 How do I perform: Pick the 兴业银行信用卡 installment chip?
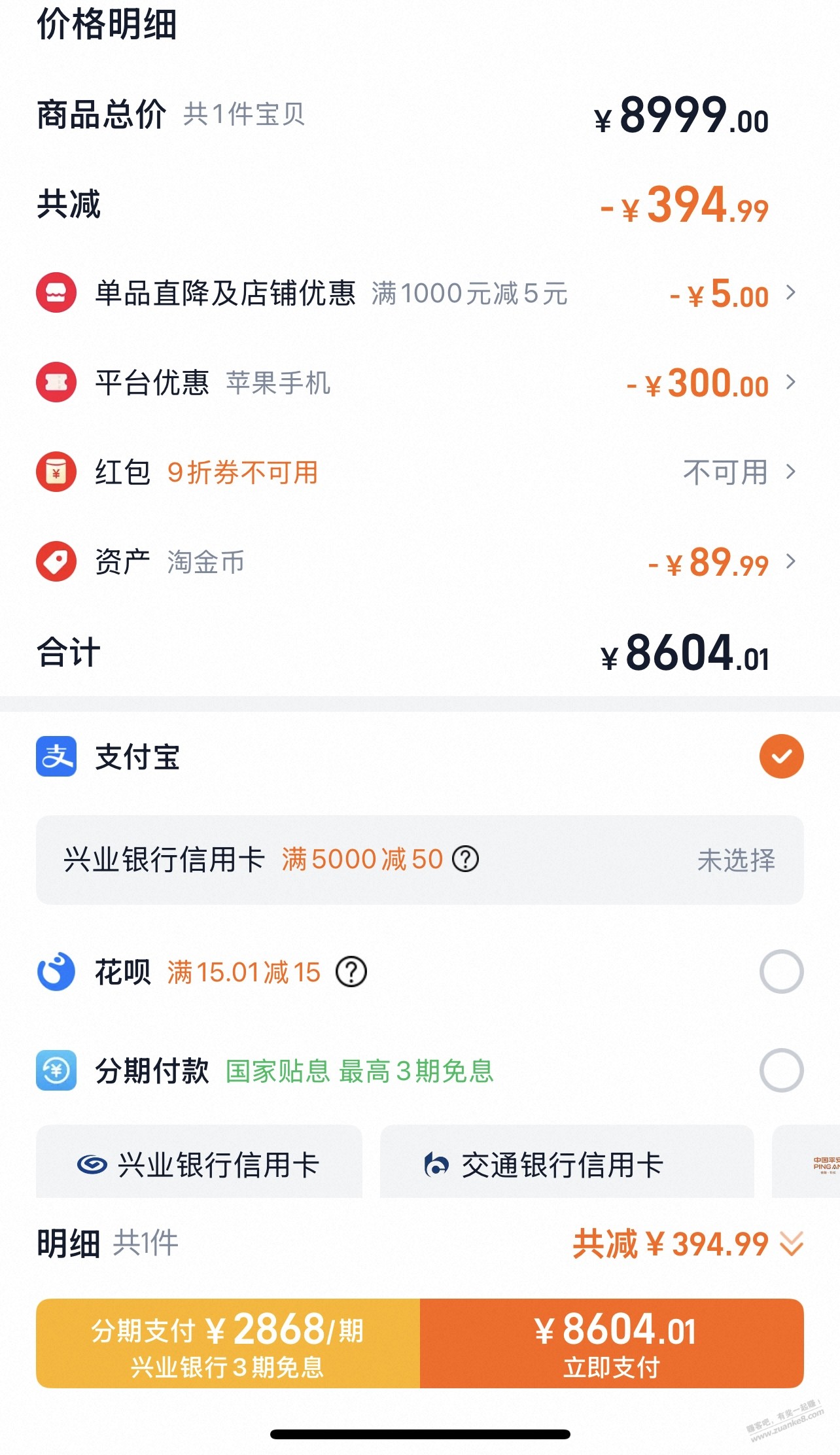pos(199,1164)
